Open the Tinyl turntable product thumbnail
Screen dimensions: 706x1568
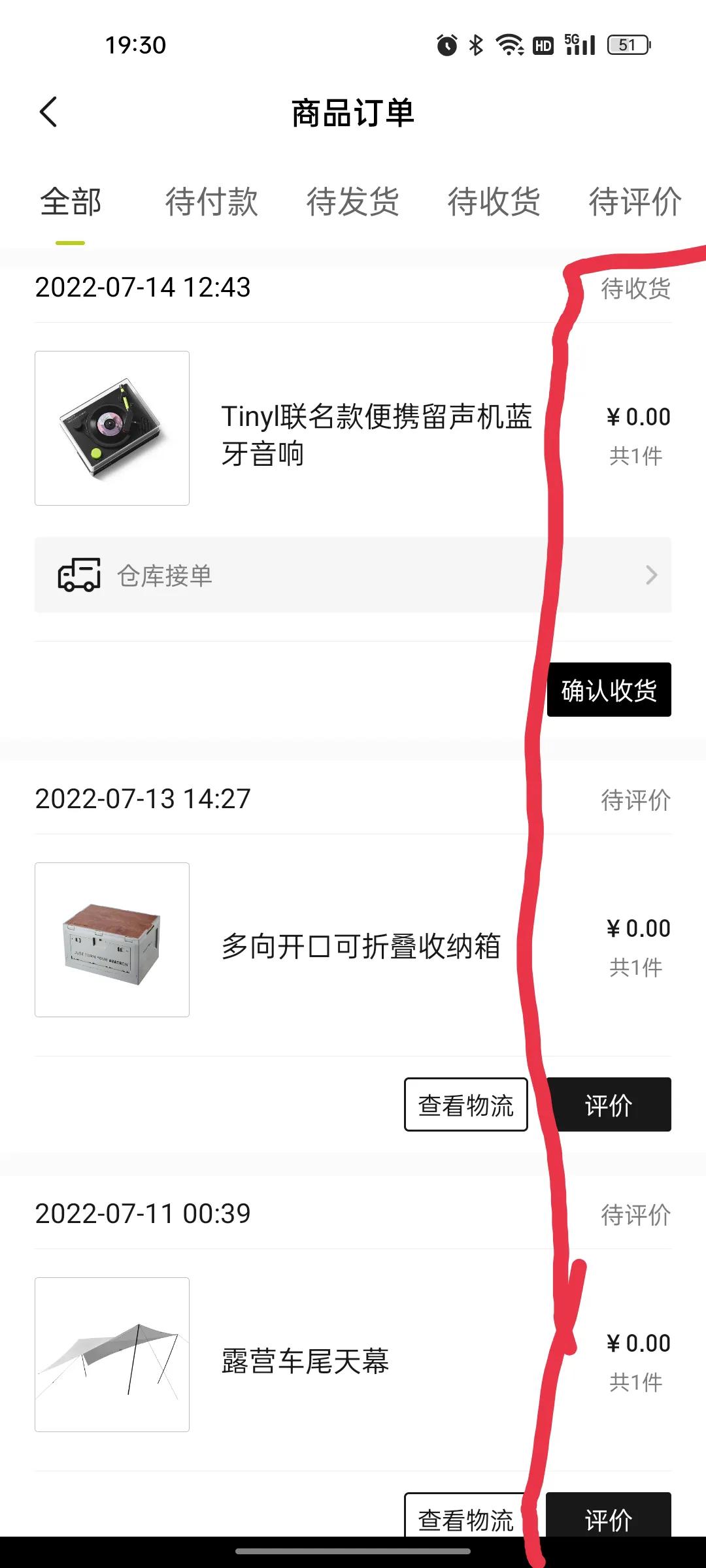click(112, 428)
